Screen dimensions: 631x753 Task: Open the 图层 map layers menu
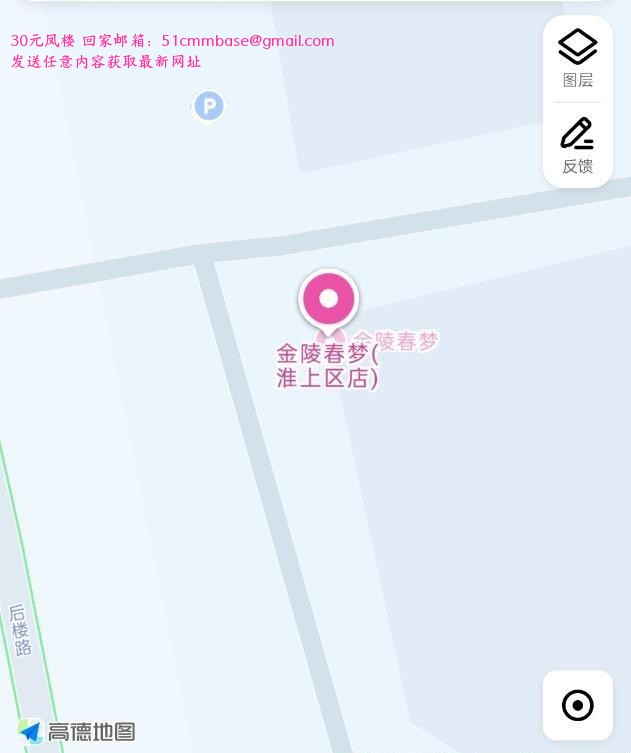coord(578,58)
